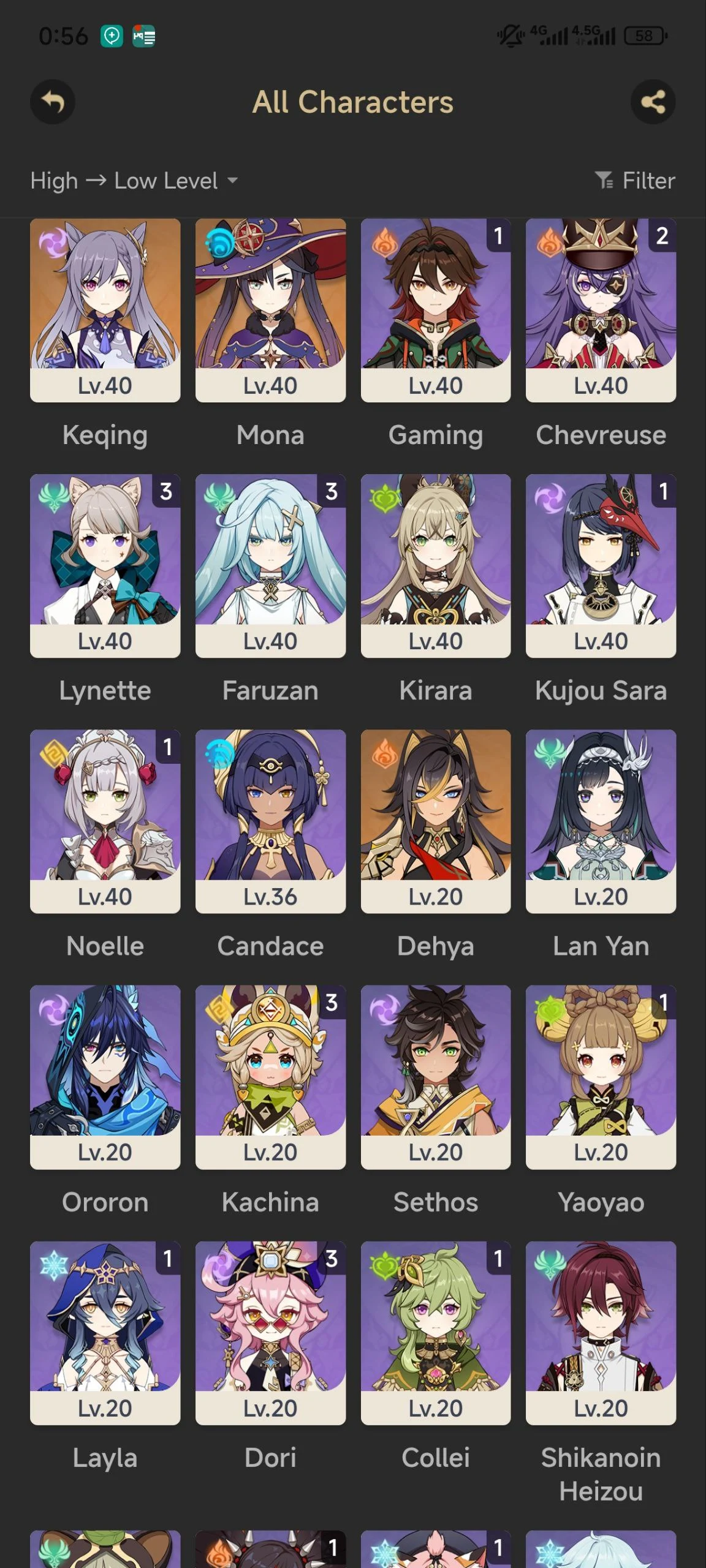Image resolution: width=706 pixels, height=1568 pixels.
Task: Open Kachina's character card
Action: click(270, 1076)
